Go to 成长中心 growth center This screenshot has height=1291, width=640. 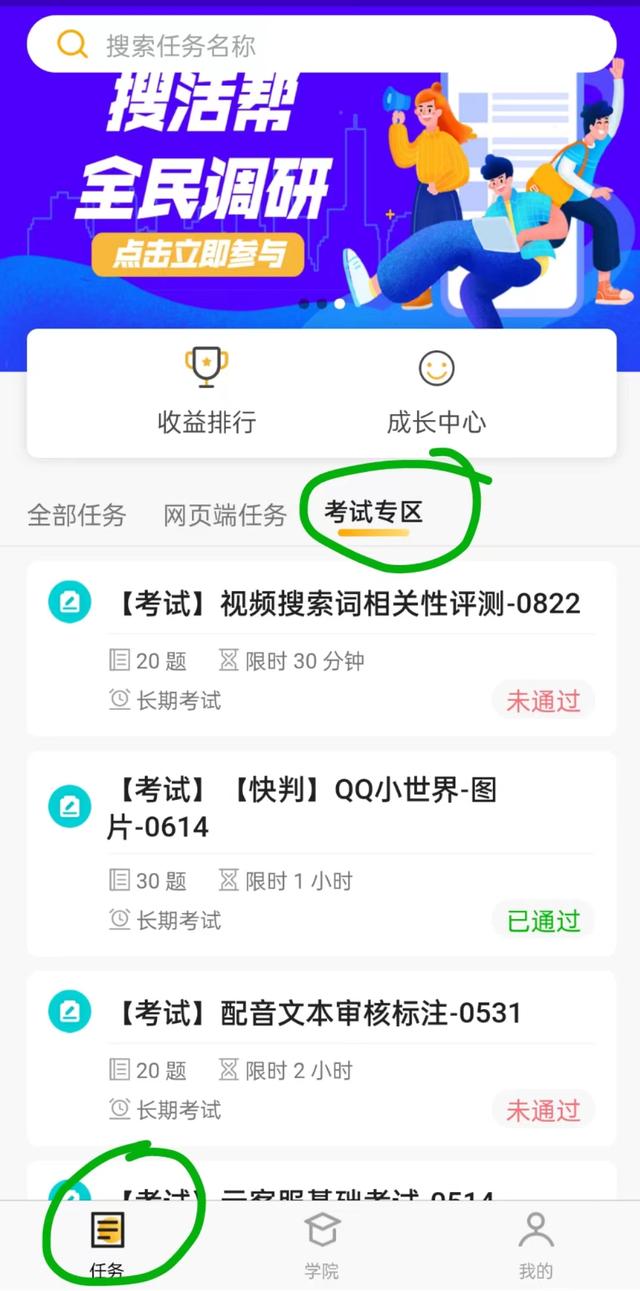pyautogui.click(x=436, y=393)
